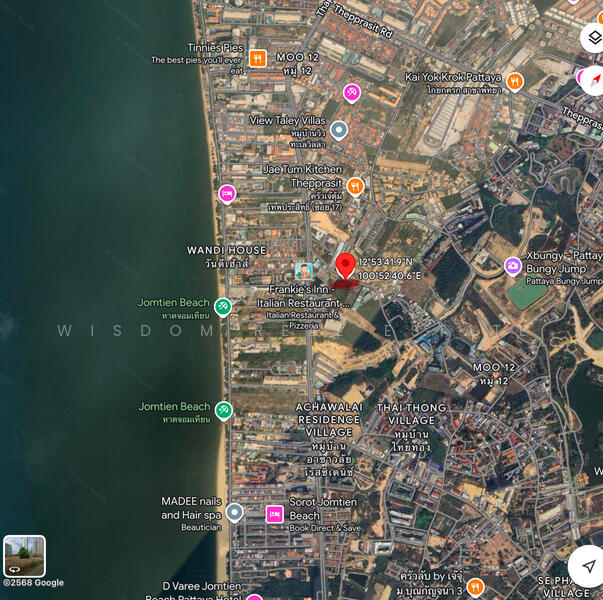Image resolution: width=603 pixels, height=600 pixels.
Task: Select WANDI HOUSE hotel marker
Action: (x=227, y=194)
